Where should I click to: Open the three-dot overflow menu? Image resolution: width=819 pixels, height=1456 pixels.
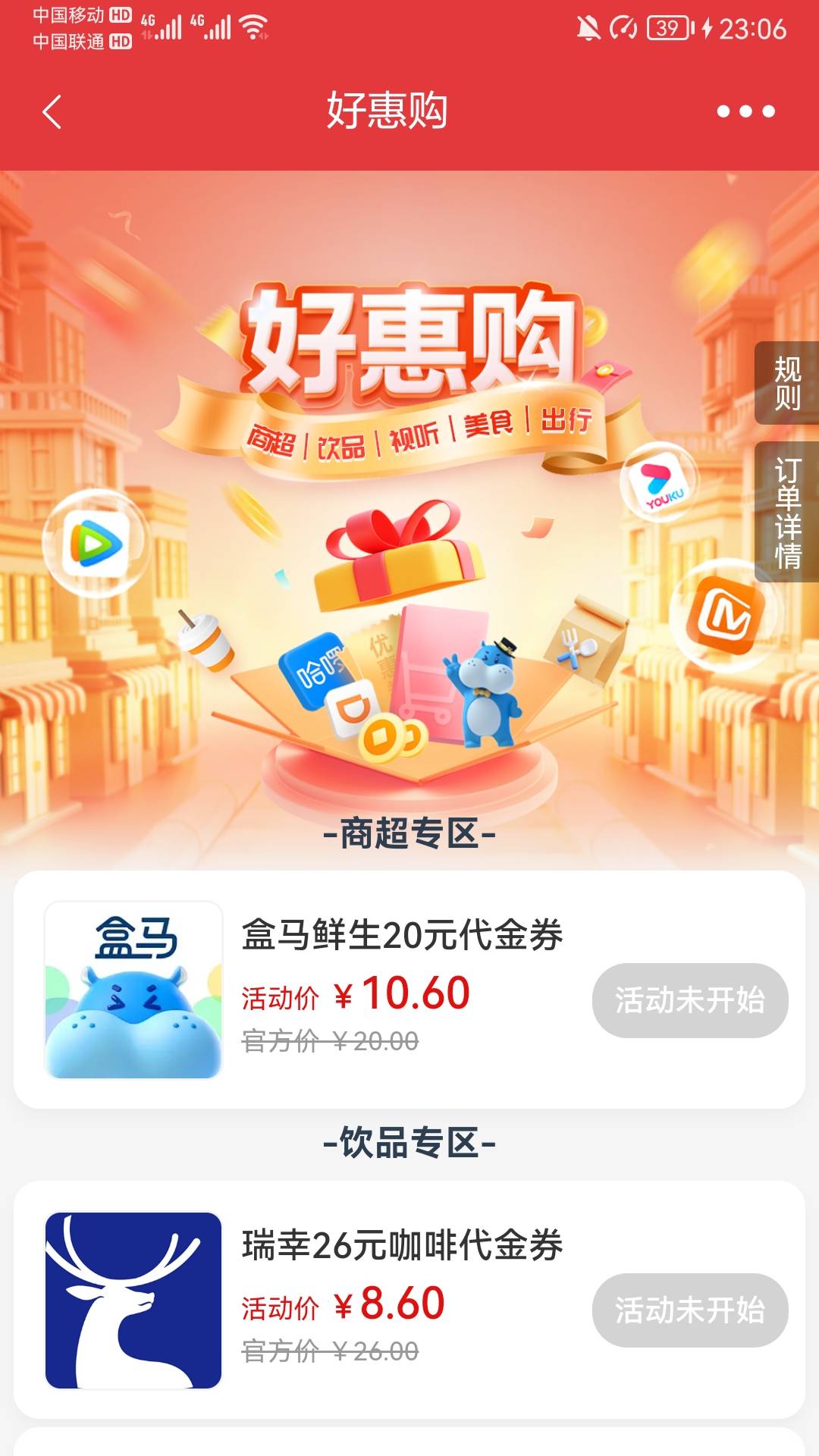tap(745, 111)
